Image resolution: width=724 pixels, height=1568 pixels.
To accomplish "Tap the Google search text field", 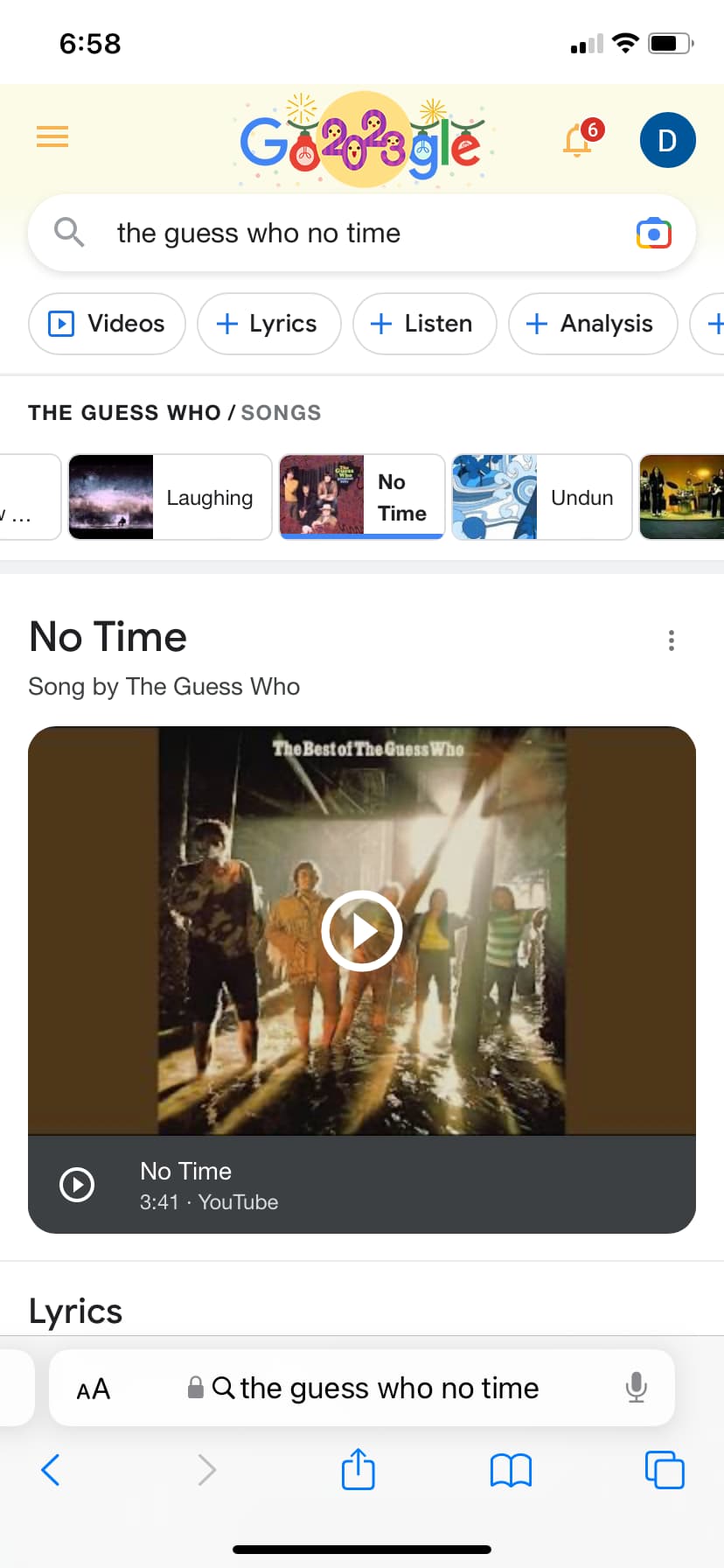I will point(350,233).
